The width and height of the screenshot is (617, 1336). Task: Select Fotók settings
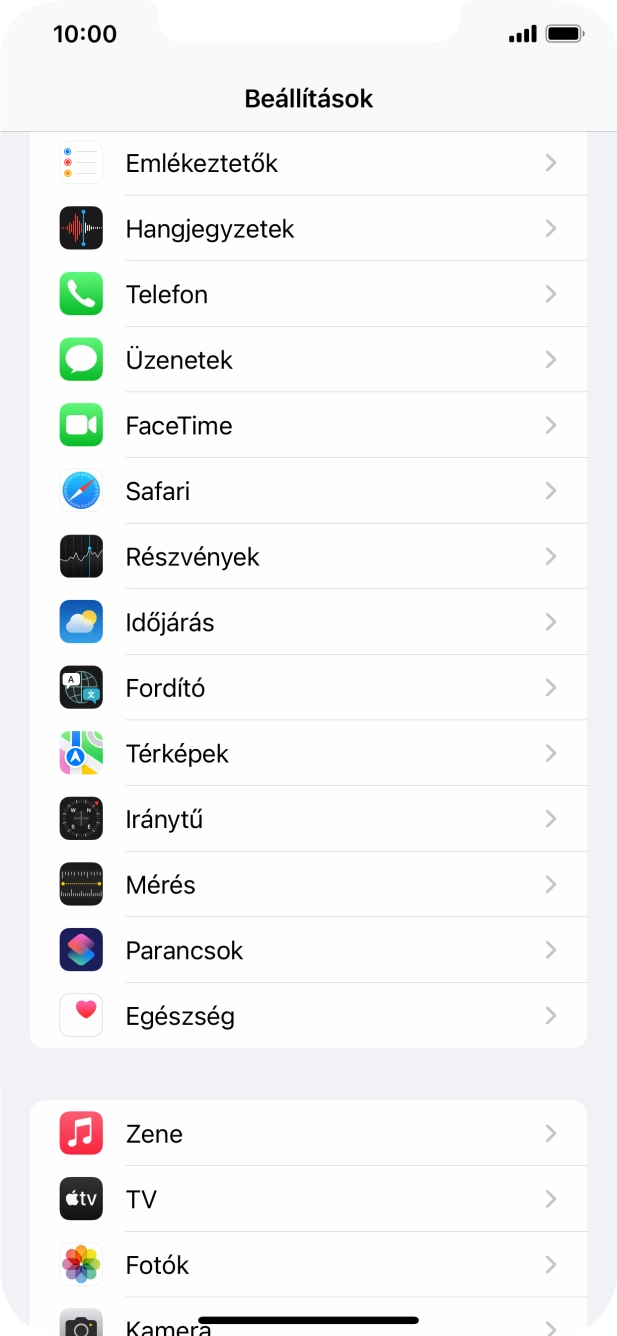pyautogui.click(x=308, y=1265)
